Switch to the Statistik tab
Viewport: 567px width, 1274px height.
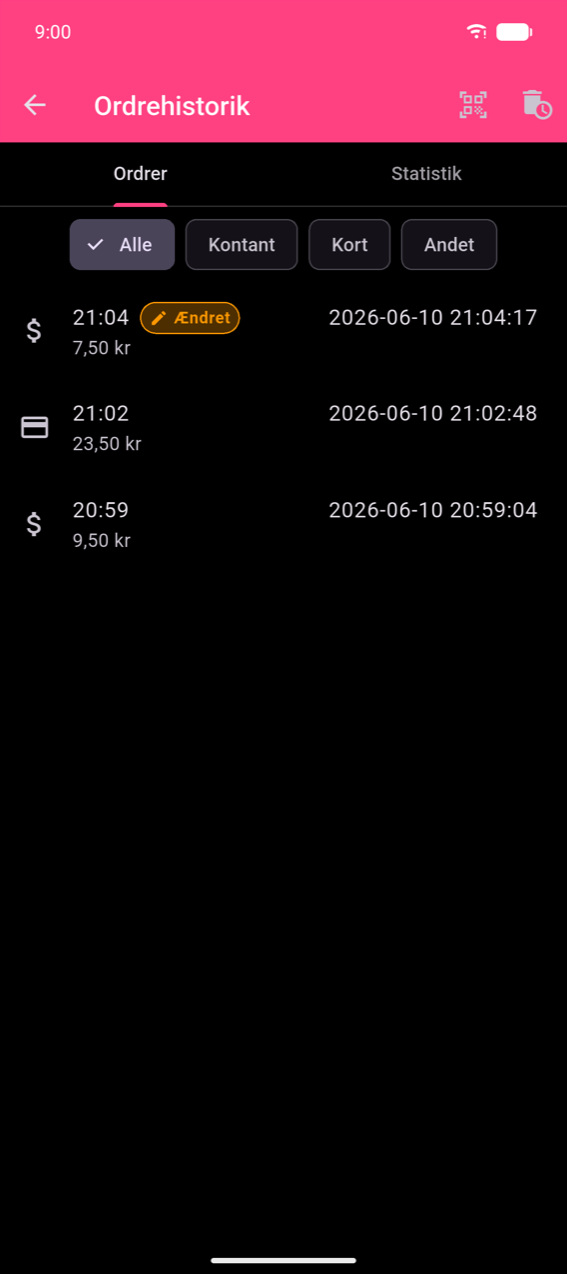tap(426, 174)
